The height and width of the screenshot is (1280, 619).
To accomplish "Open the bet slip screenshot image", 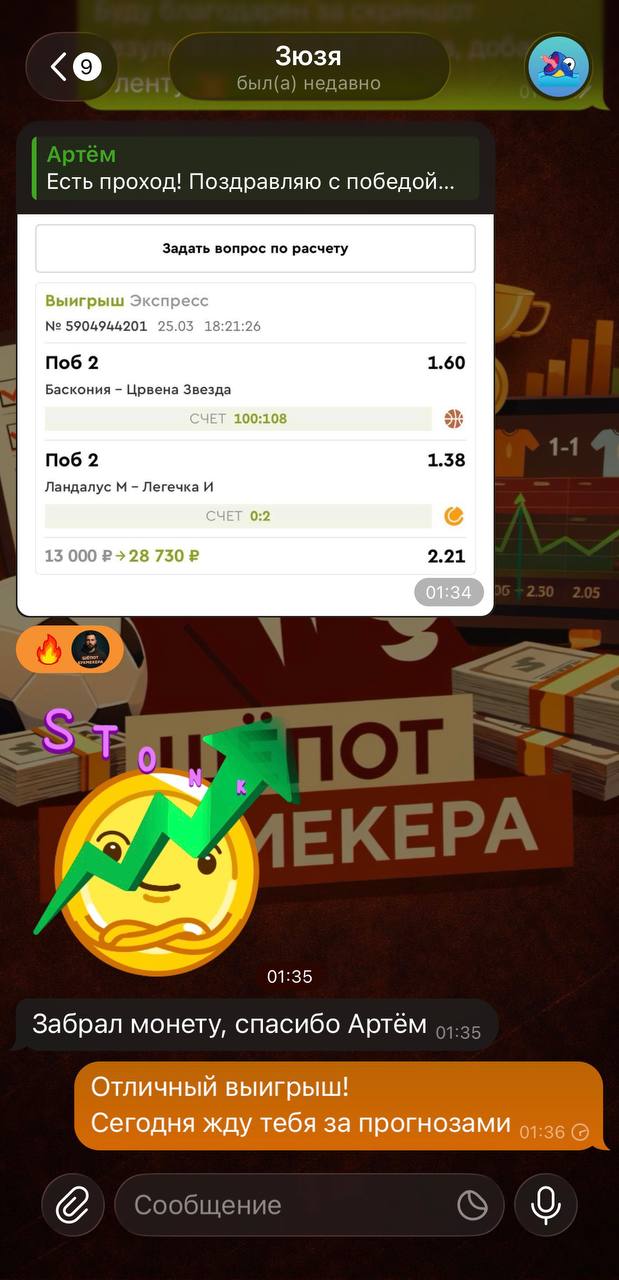I will [x=255, y=400].
